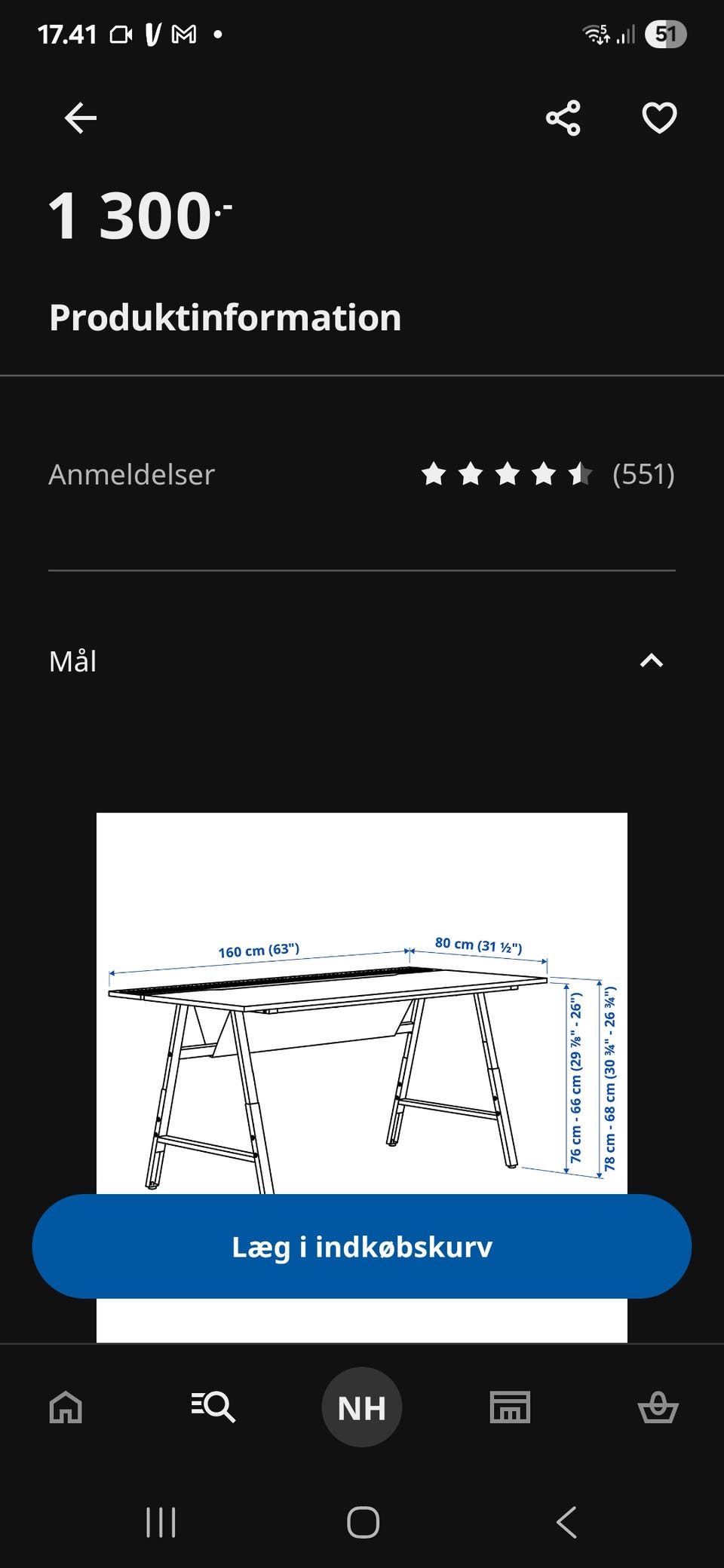View the 551 review count

tap(643, 474)
